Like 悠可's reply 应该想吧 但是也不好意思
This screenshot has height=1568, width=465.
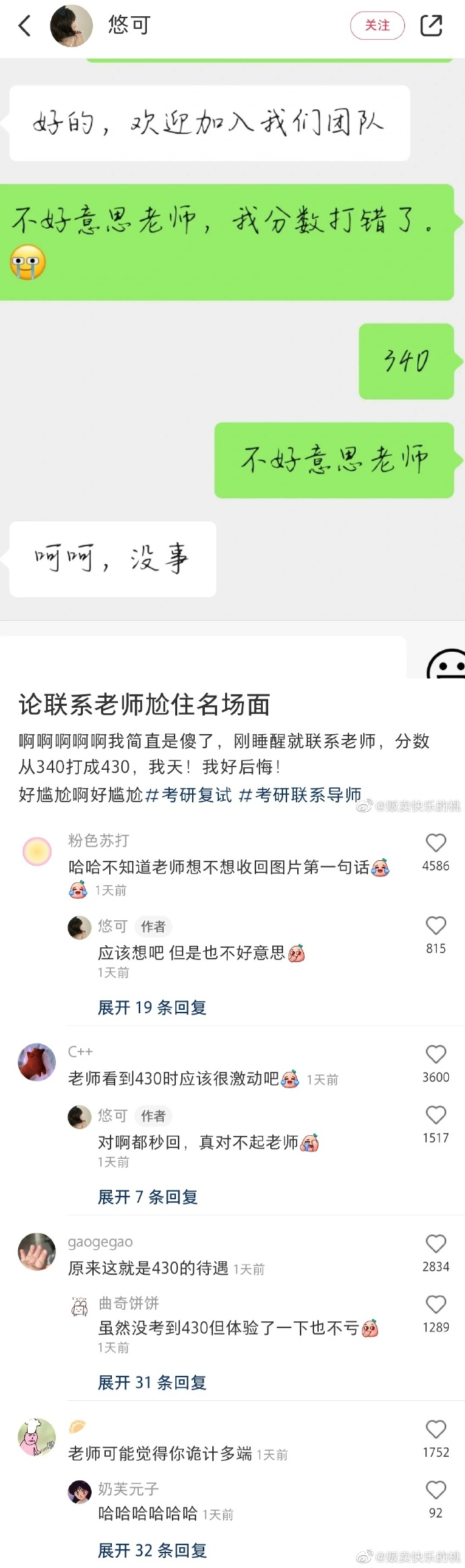coord(436,926)
